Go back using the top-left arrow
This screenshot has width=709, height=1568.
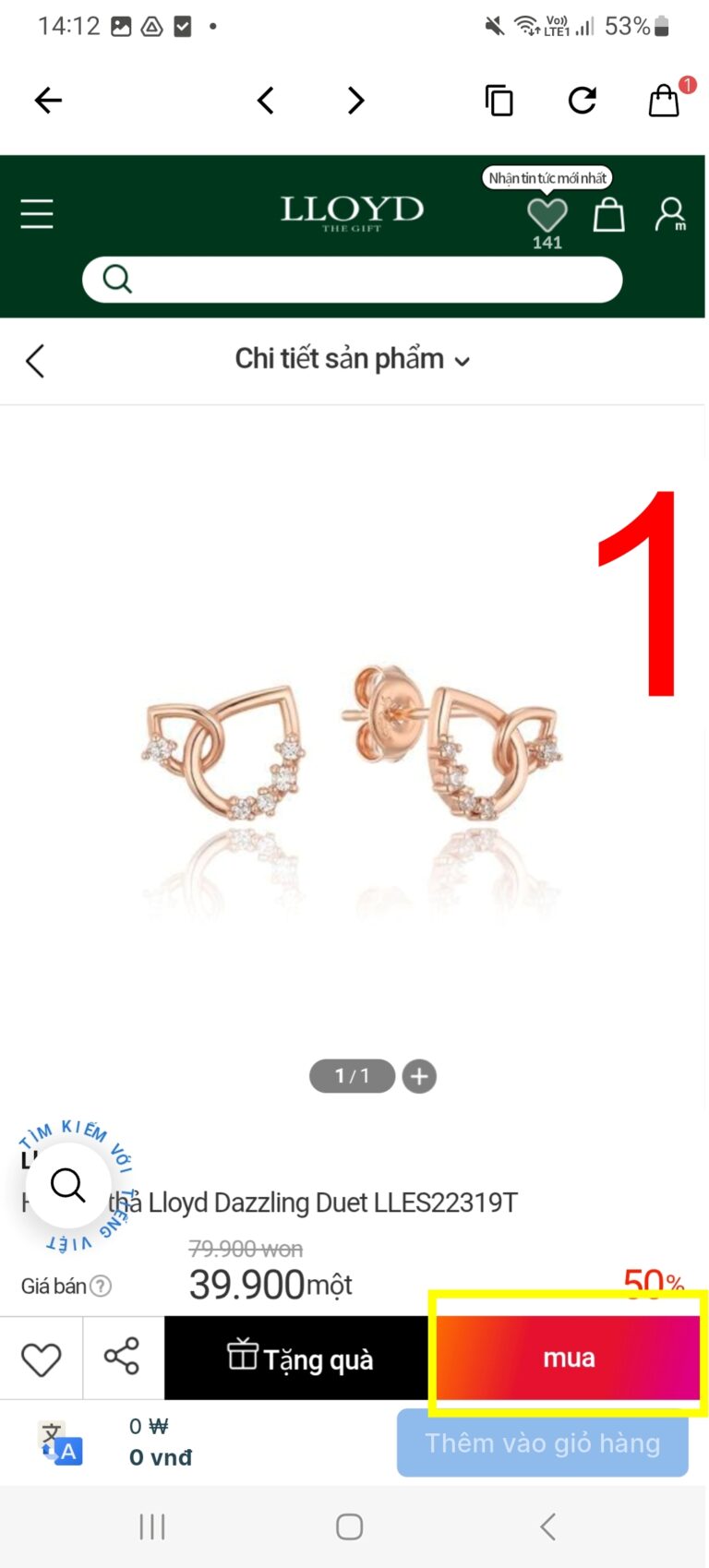[x=48, y=100]
